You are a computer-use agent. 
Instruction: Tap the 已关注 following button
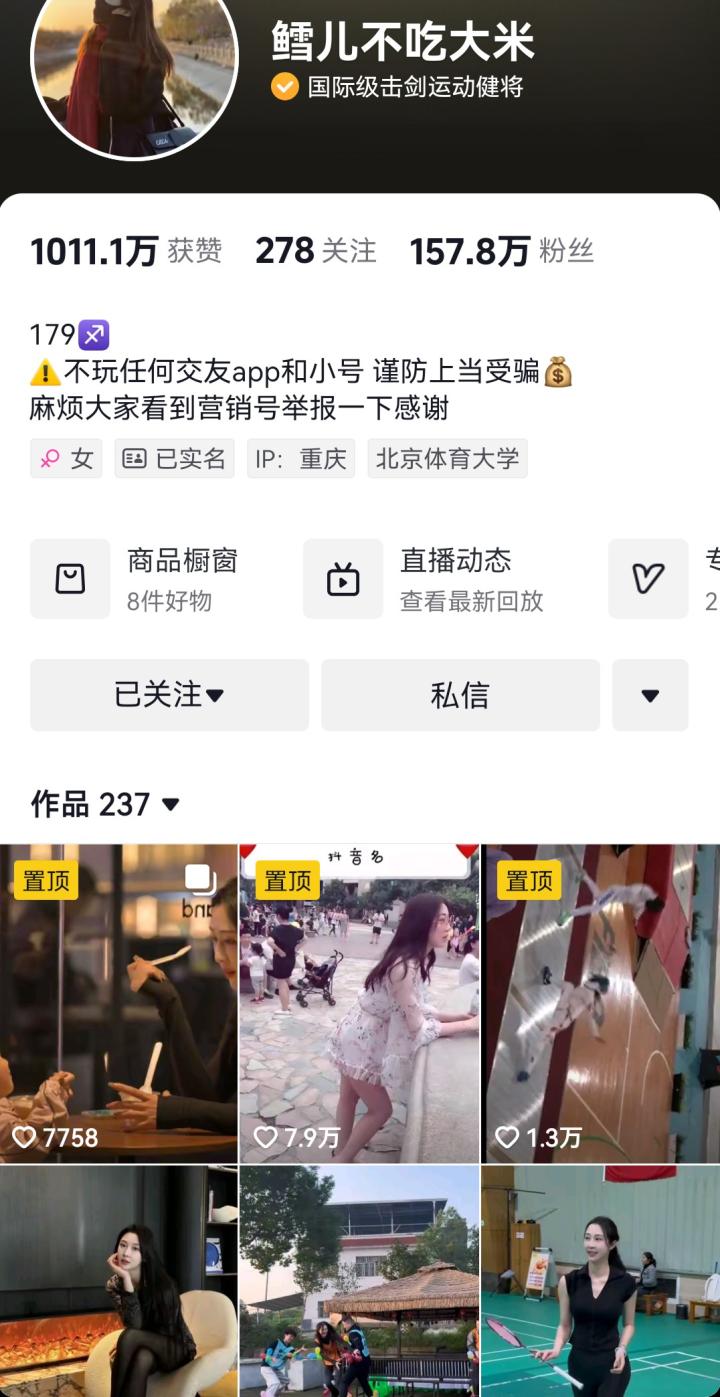pyautogui.click(x=169, y=695)
